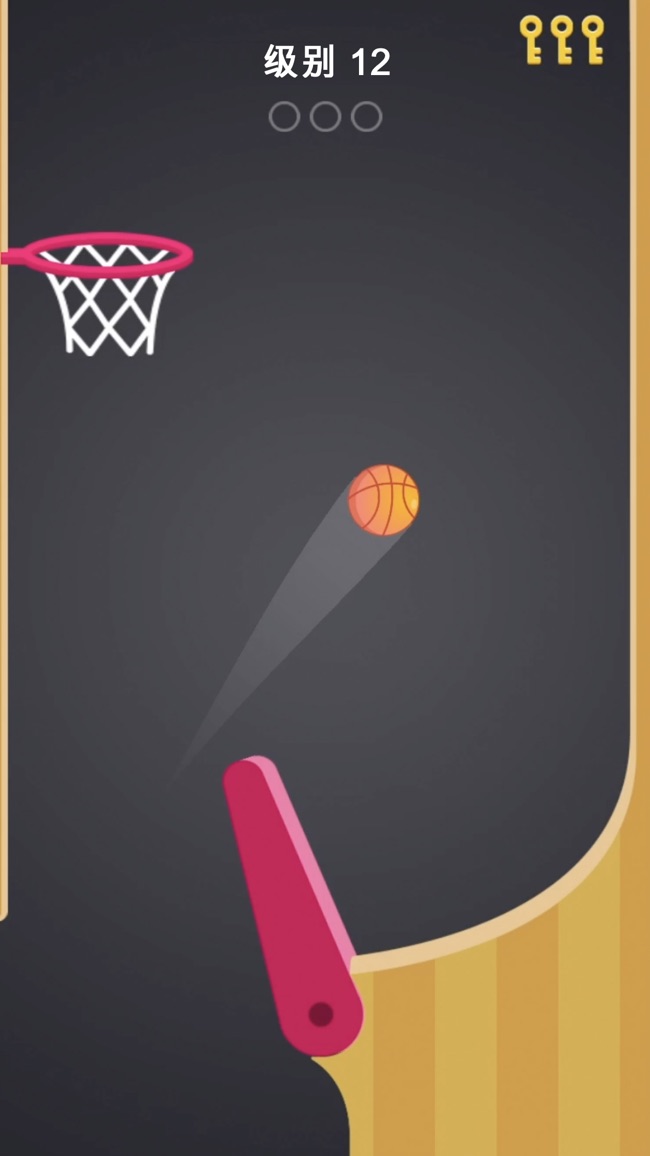Tap the pink flipper to hit the ball
Viewport: 650px width, 1156px height.
coord(293,907)
